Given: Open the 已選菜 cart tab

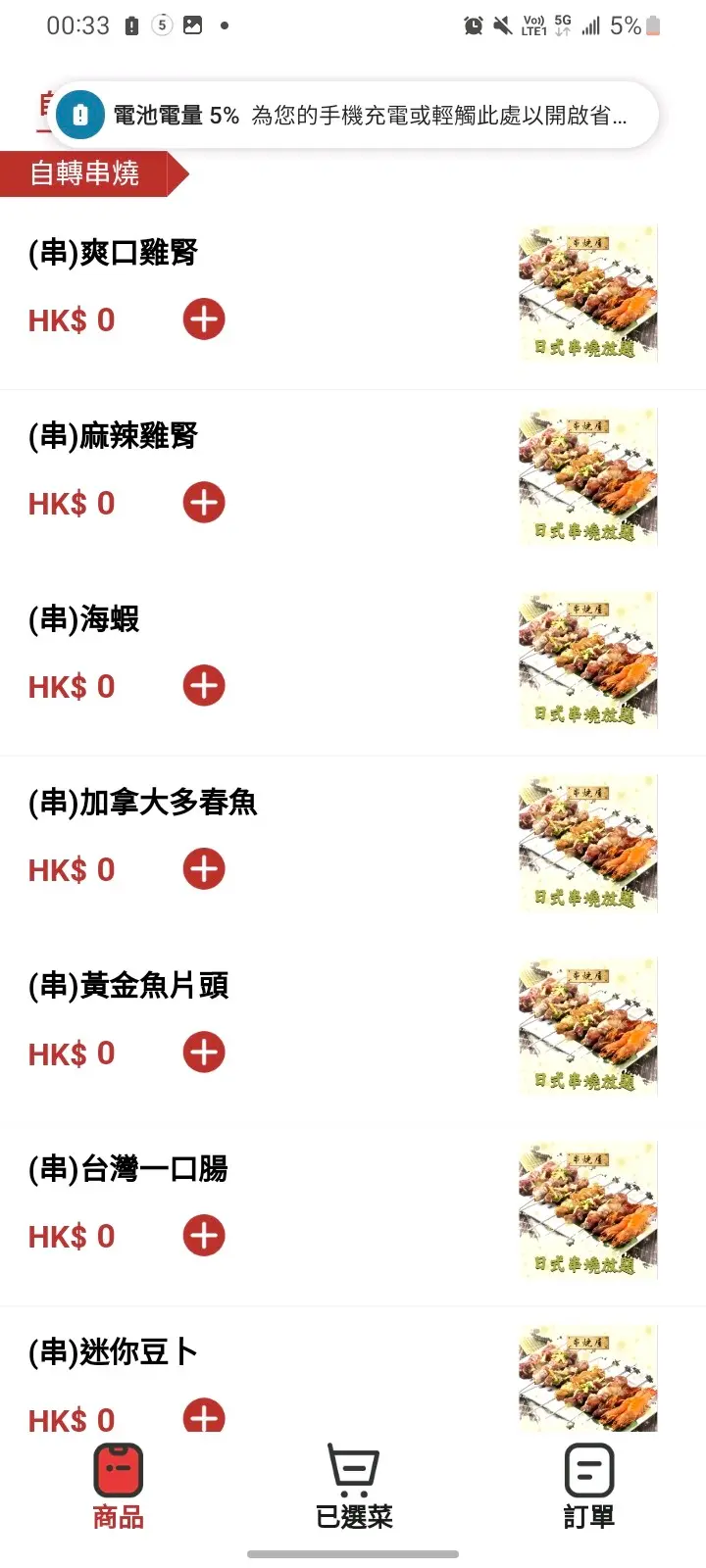Looking at the screenshot, I should tap(353, 1487).
